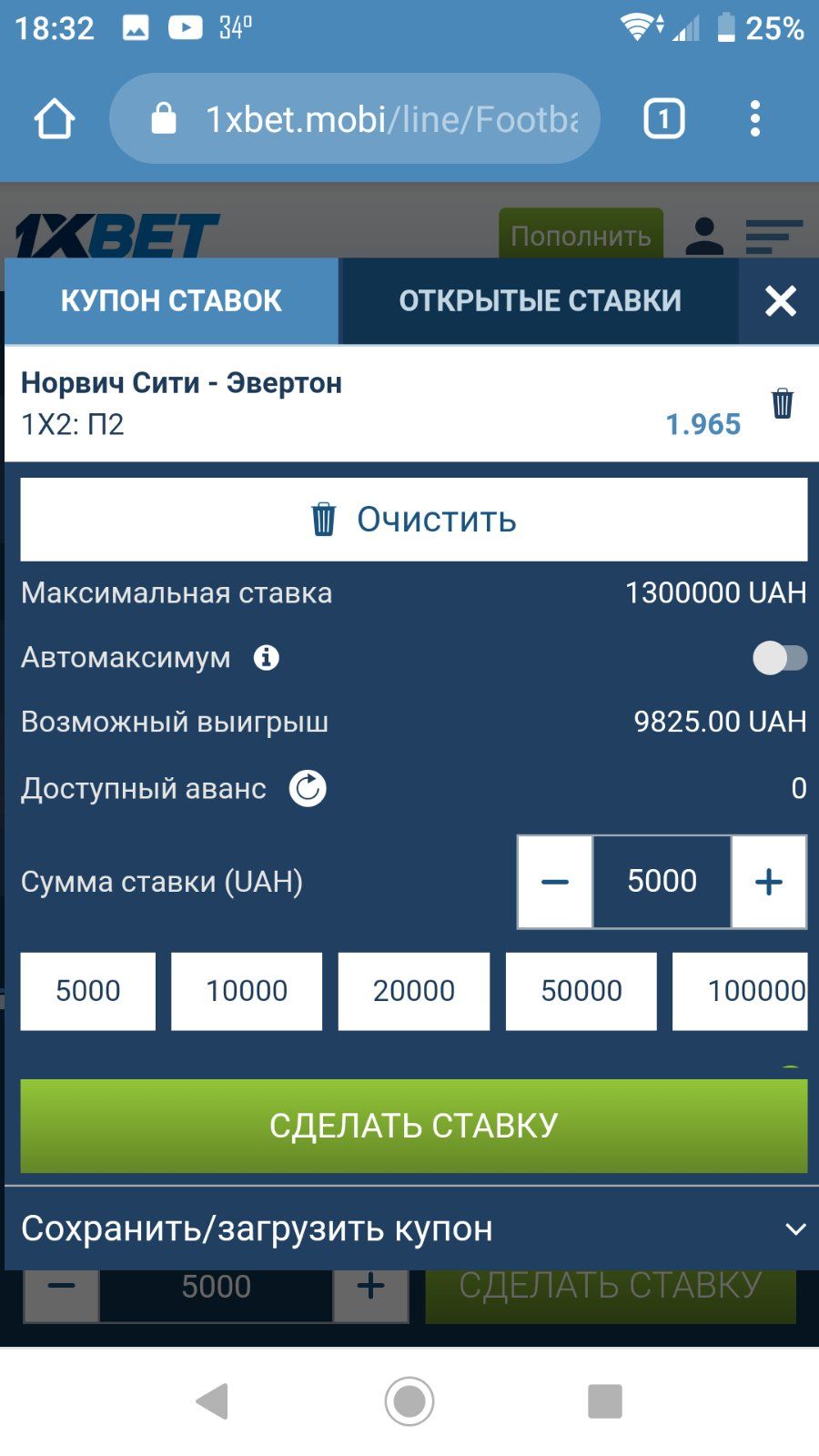Go back with the system back button
This screenshot has width=819, height=1456.
click(x=212, y=1401)
